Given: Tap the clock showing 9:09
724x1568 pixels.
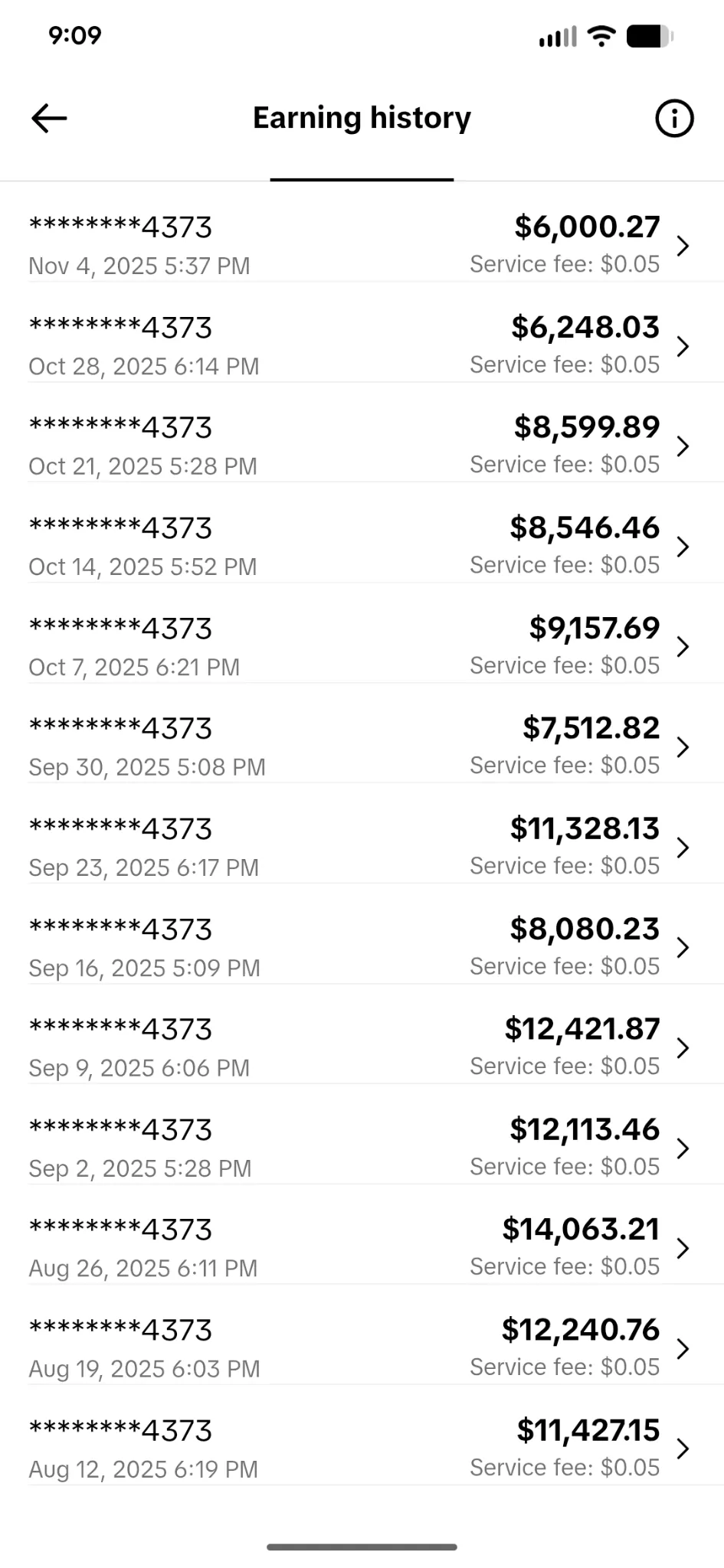Looking at the screenshot, I should 74,34.
